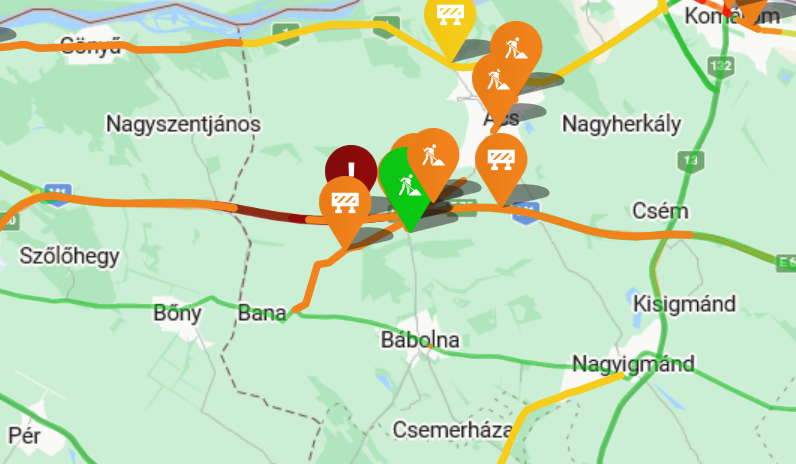Tap the orange barrier marker beside the dark red marker

point(344,203)
